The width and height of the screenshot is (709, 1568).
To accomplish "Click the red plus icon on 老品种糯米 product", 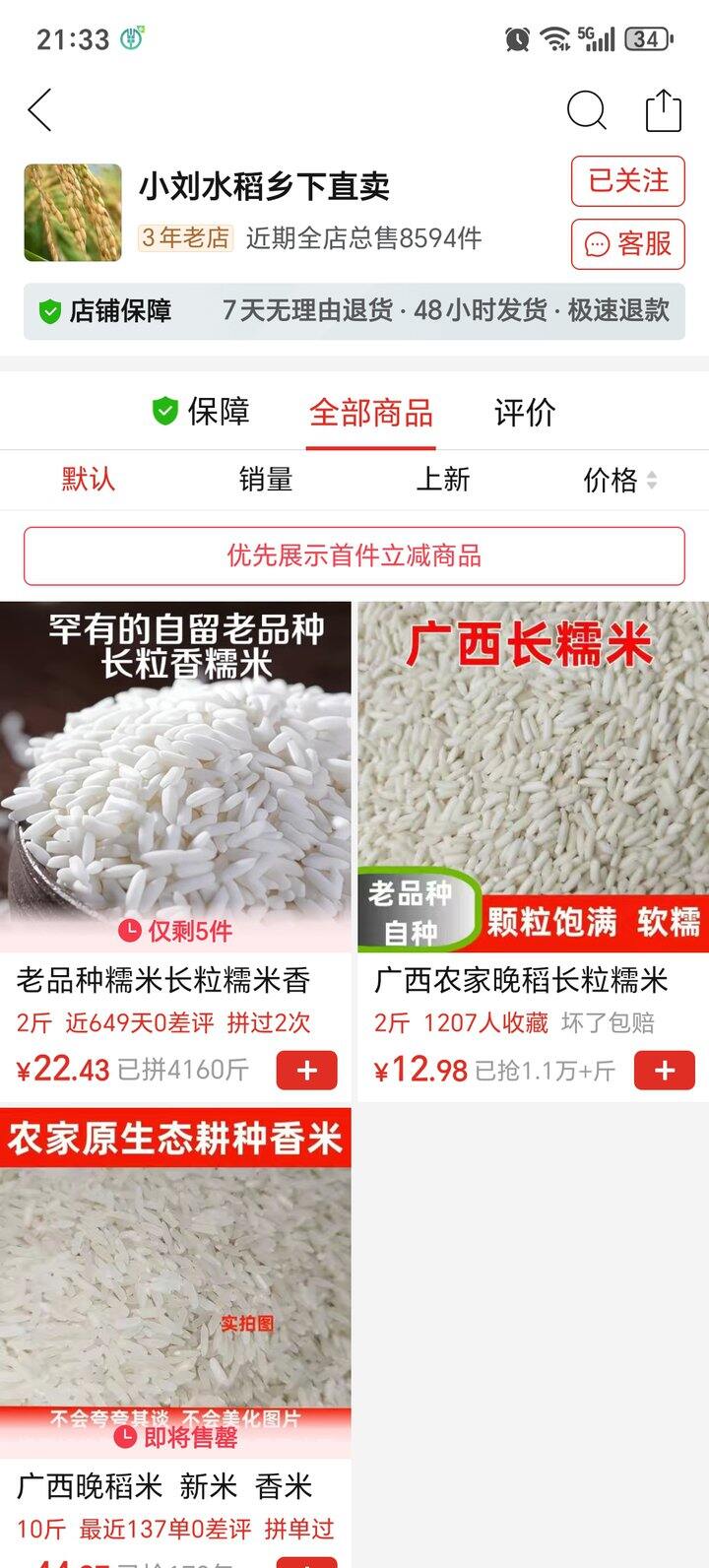I will [307, 1070].
